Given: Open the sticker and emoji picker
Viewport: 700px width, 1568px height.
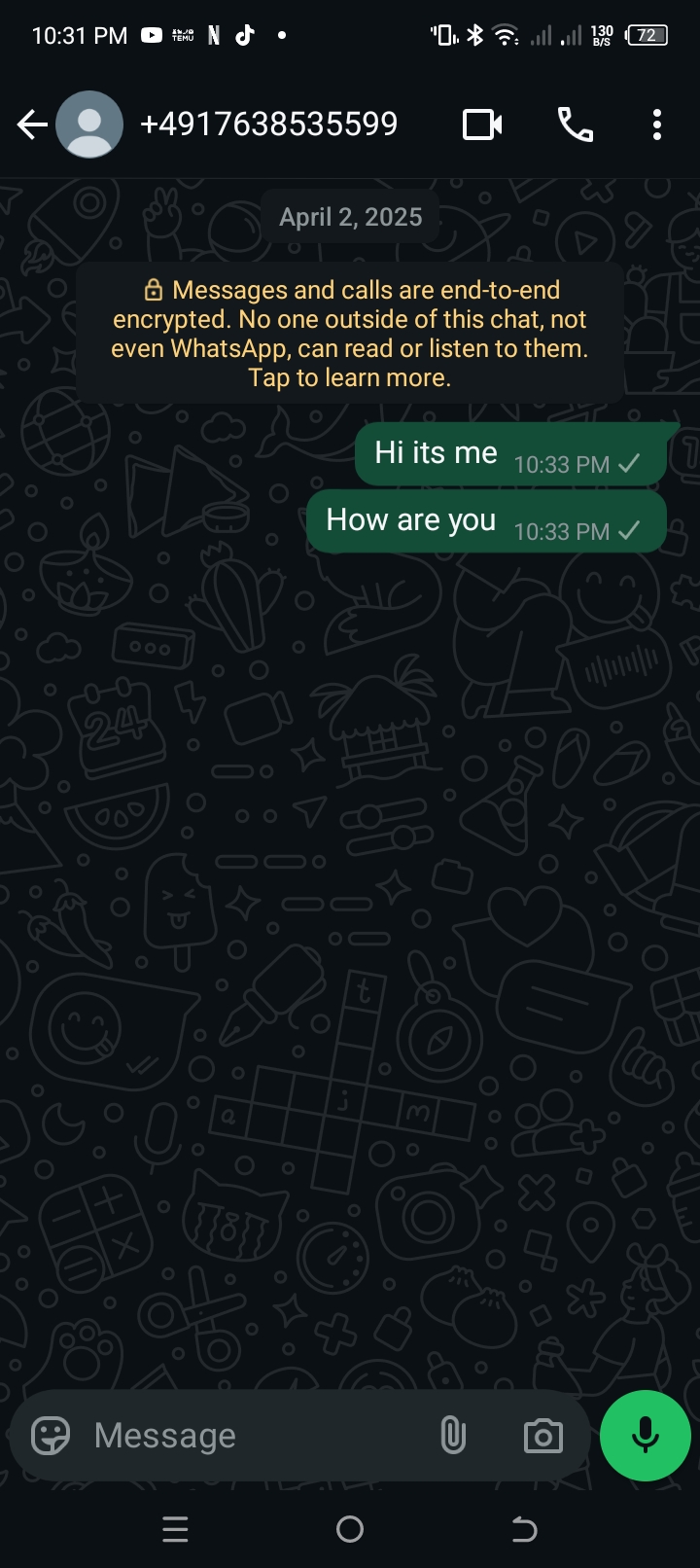Looking at the screenshot, I should coord(51,1435).
